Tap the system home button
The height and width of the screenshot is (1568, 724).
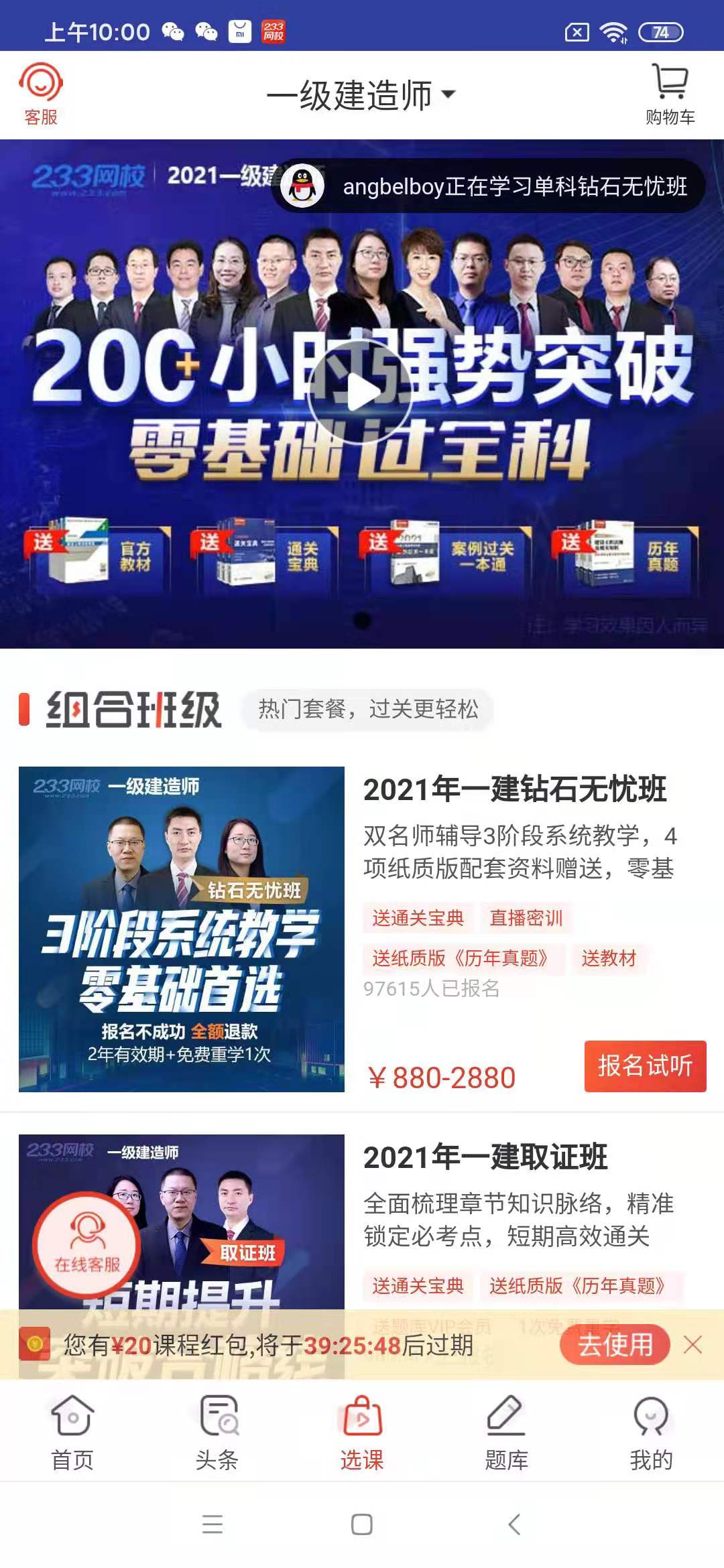point(362,1524)
